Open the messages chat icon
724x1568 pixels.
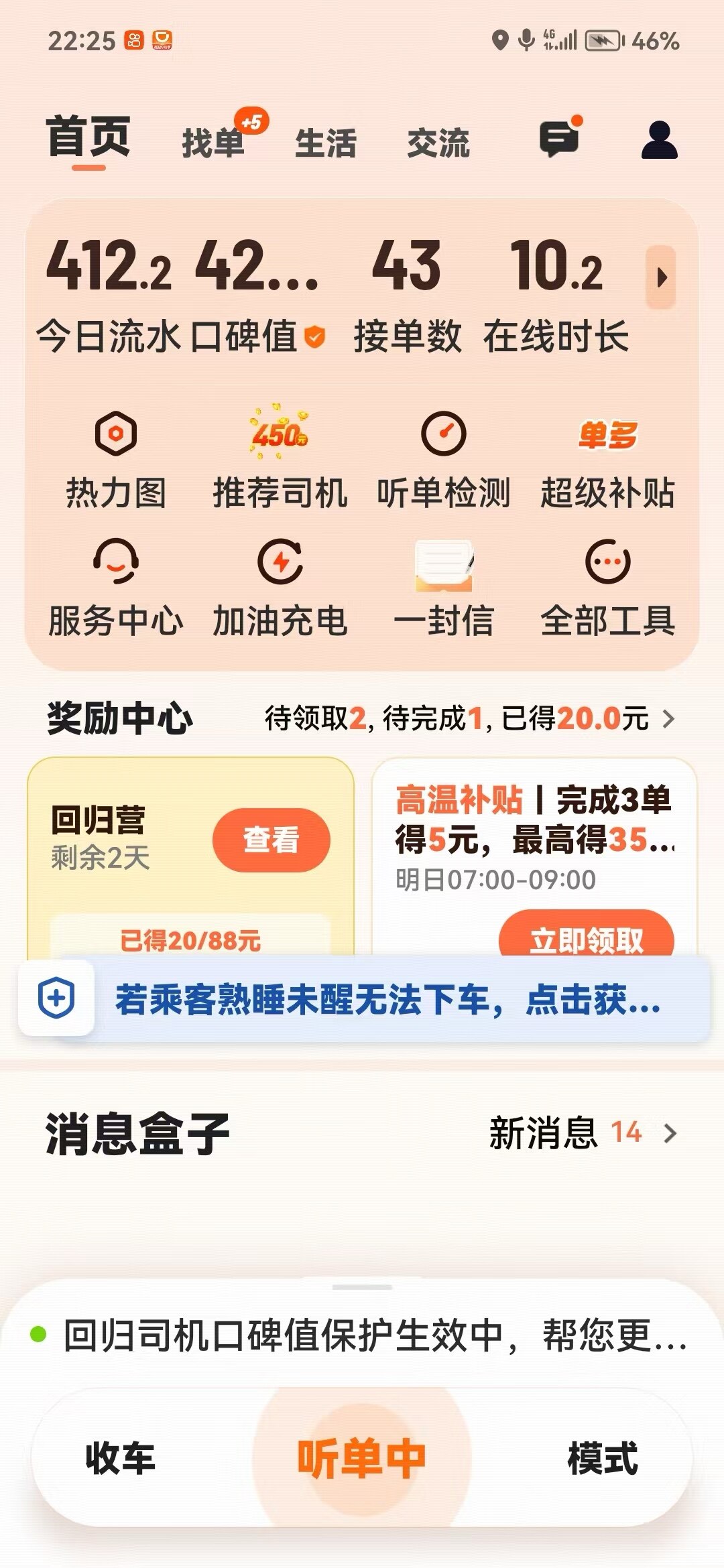point(558,139)
